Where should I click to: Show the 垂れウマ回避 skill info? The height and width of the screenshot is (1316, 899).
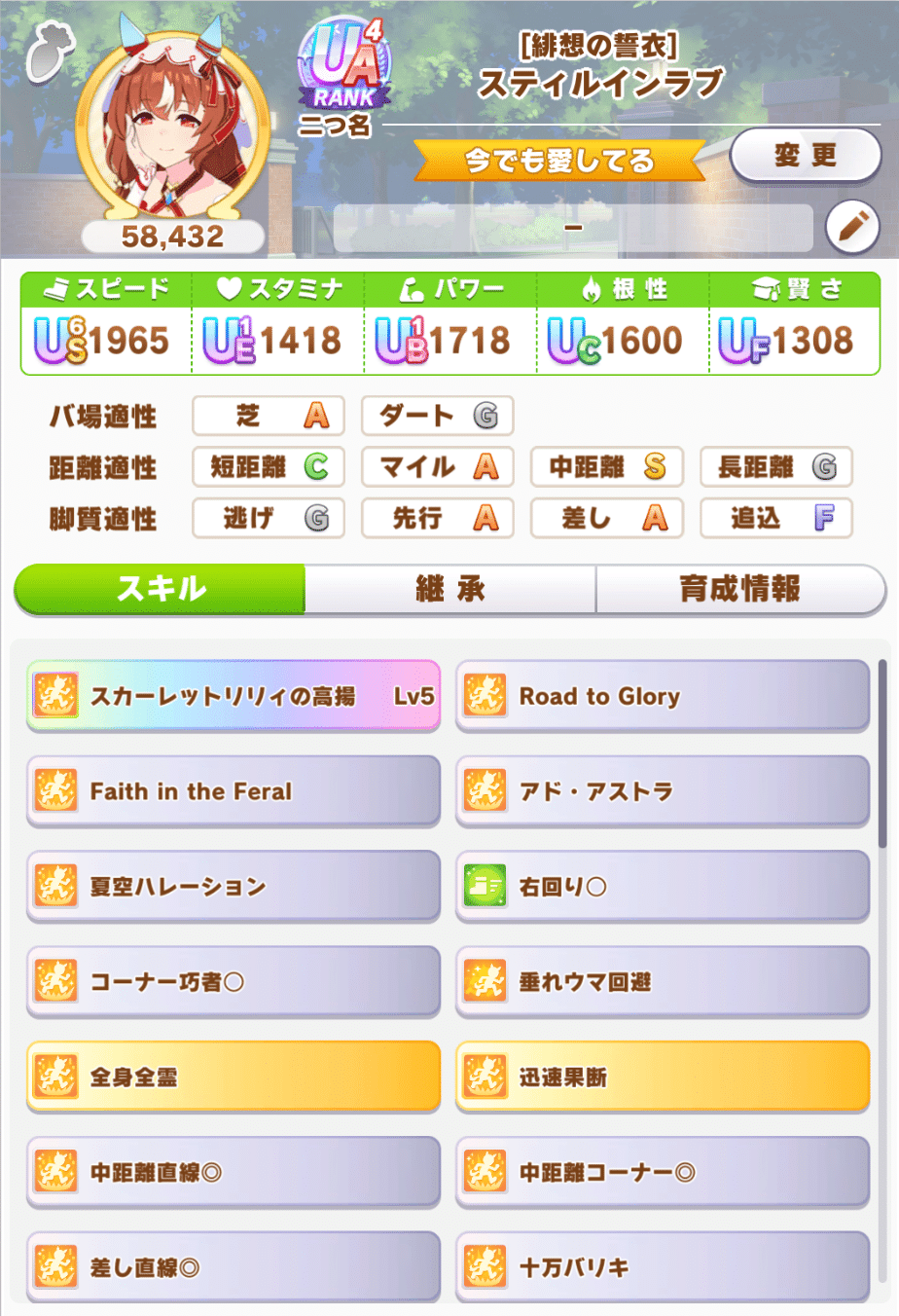[662, 982]
